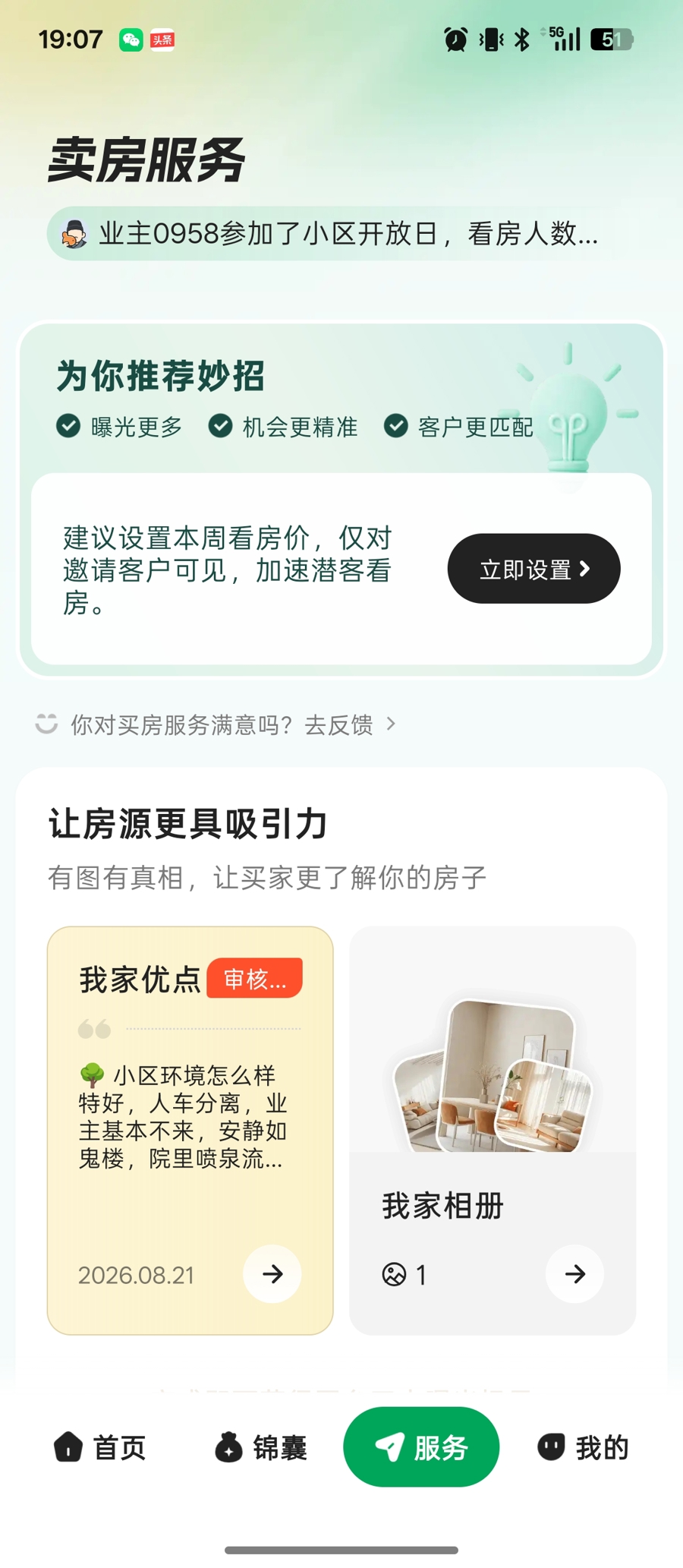Open the 去反馈 feedback link
Screen dimensions: 683x1568
350,724
